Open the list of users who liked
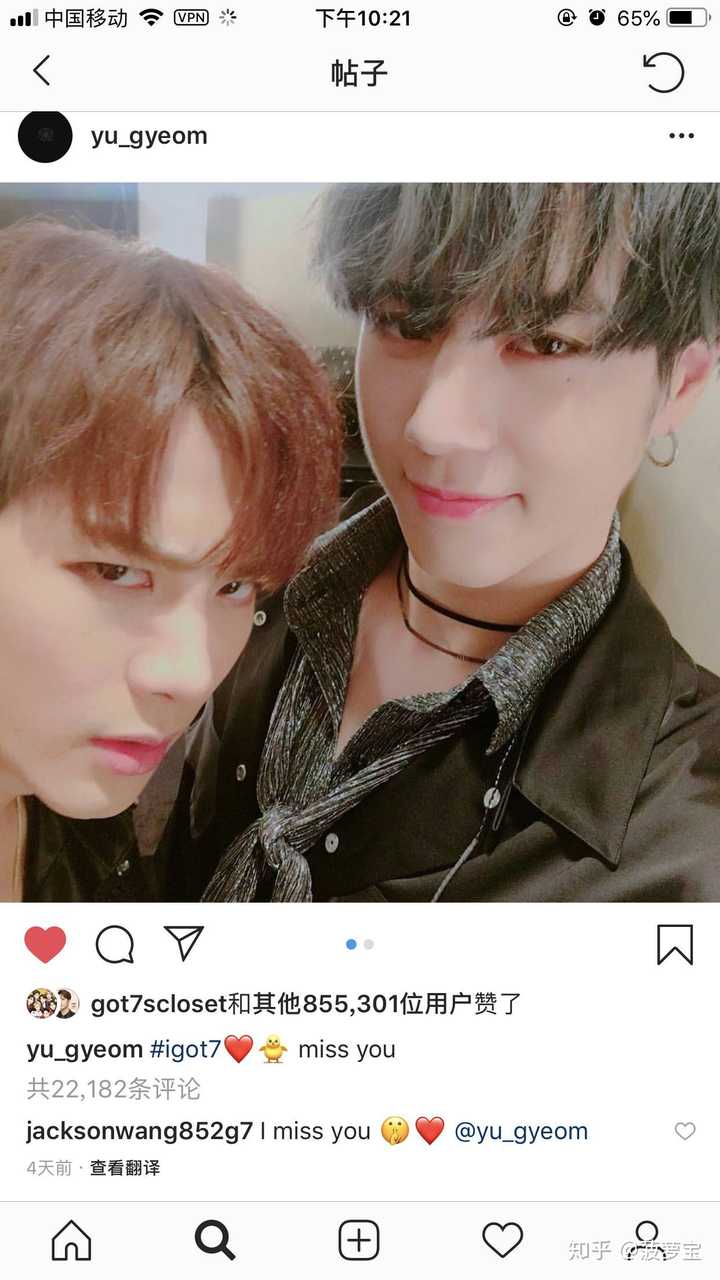Screen dimensions: 720x1280 click(x=305, y=1004)
